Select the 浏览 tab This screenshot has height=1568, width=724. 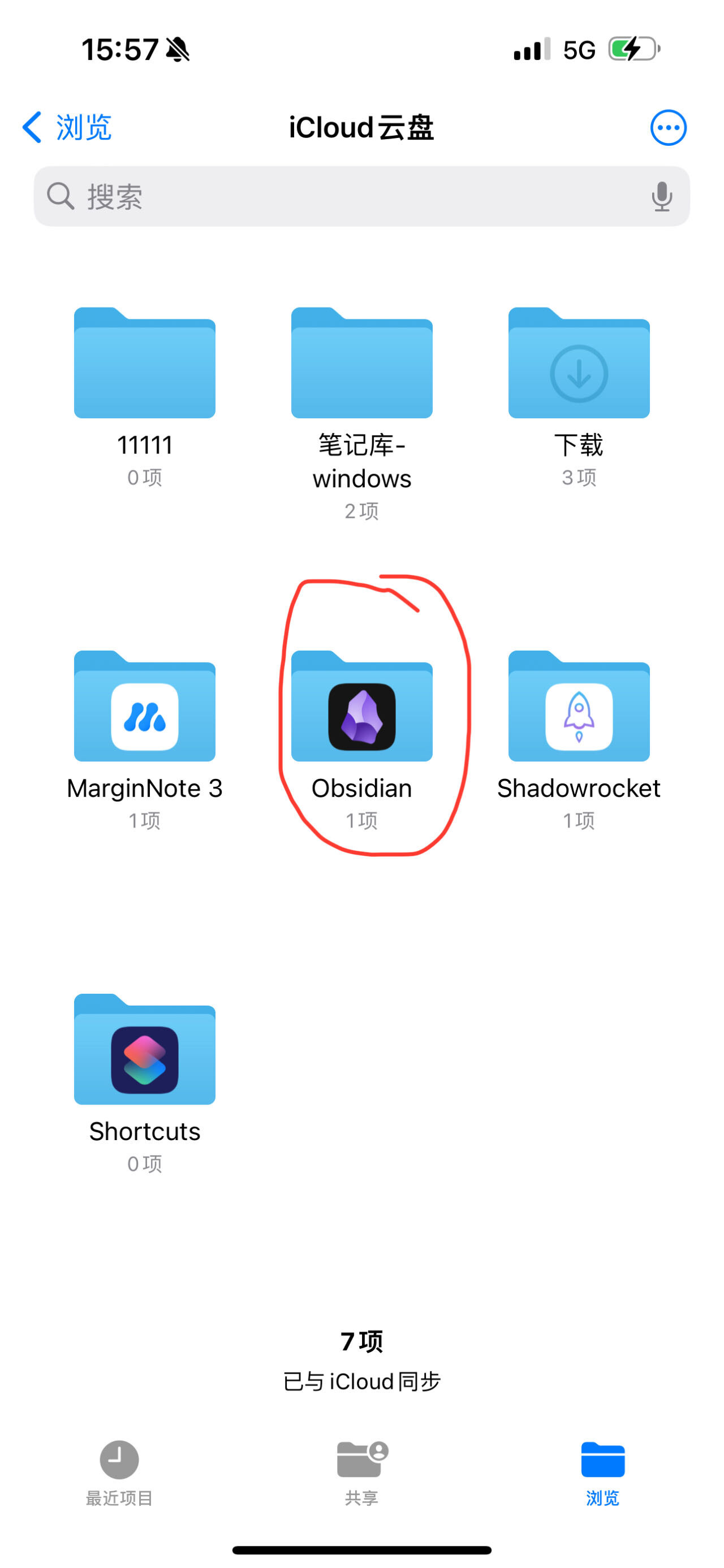tap(603, 1473)
